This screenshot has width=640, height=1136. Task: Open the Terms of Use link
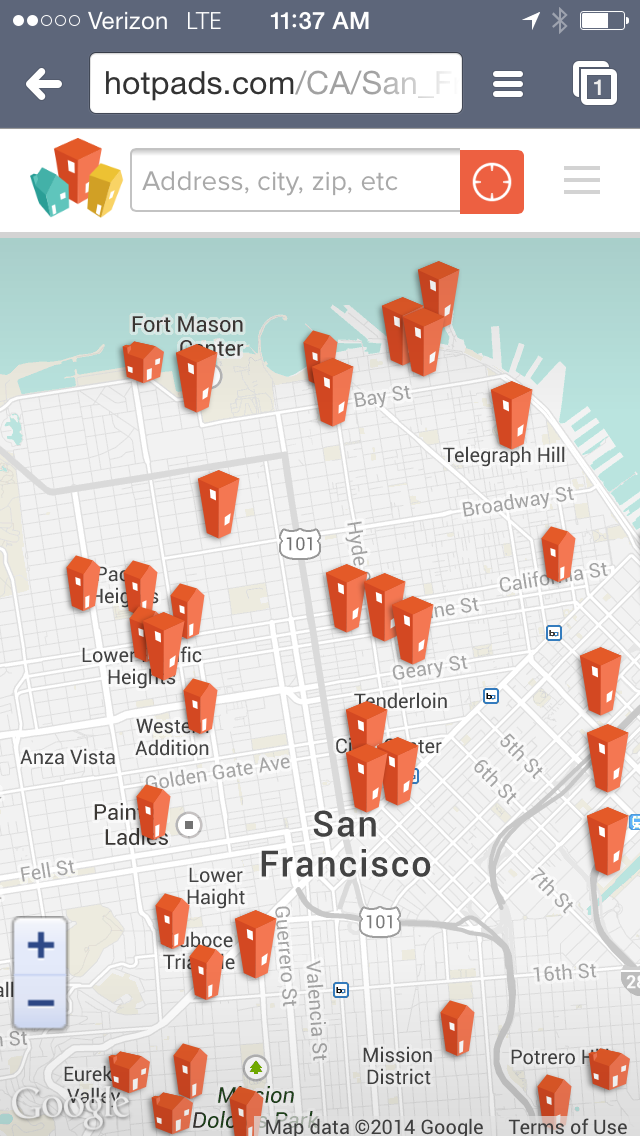coord(567,1126)
